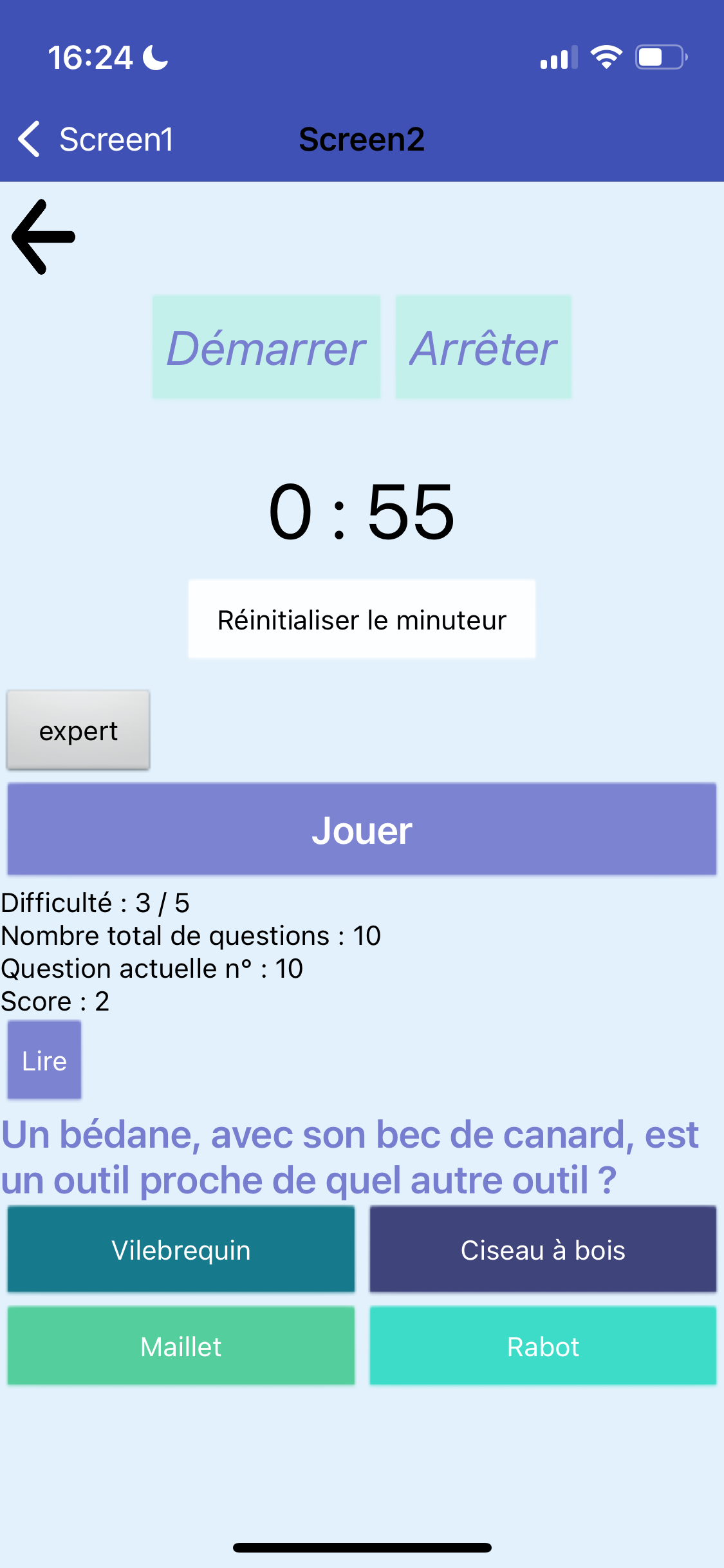Open the expert difficulty selector
Screen dimensions: 724x1568
[79, 730]
